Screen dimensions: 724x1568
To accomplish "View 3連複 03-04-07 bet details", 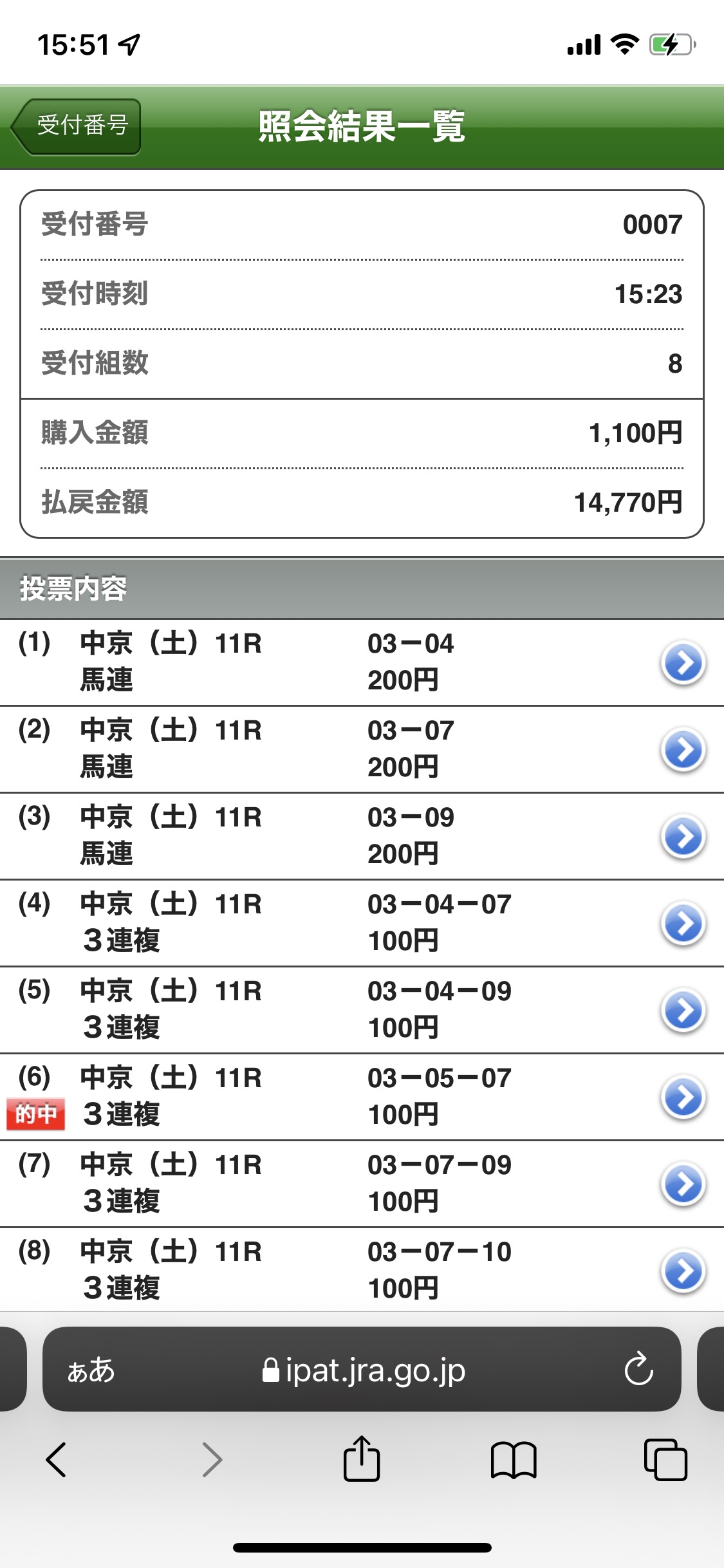I will (x=683, y=923).
